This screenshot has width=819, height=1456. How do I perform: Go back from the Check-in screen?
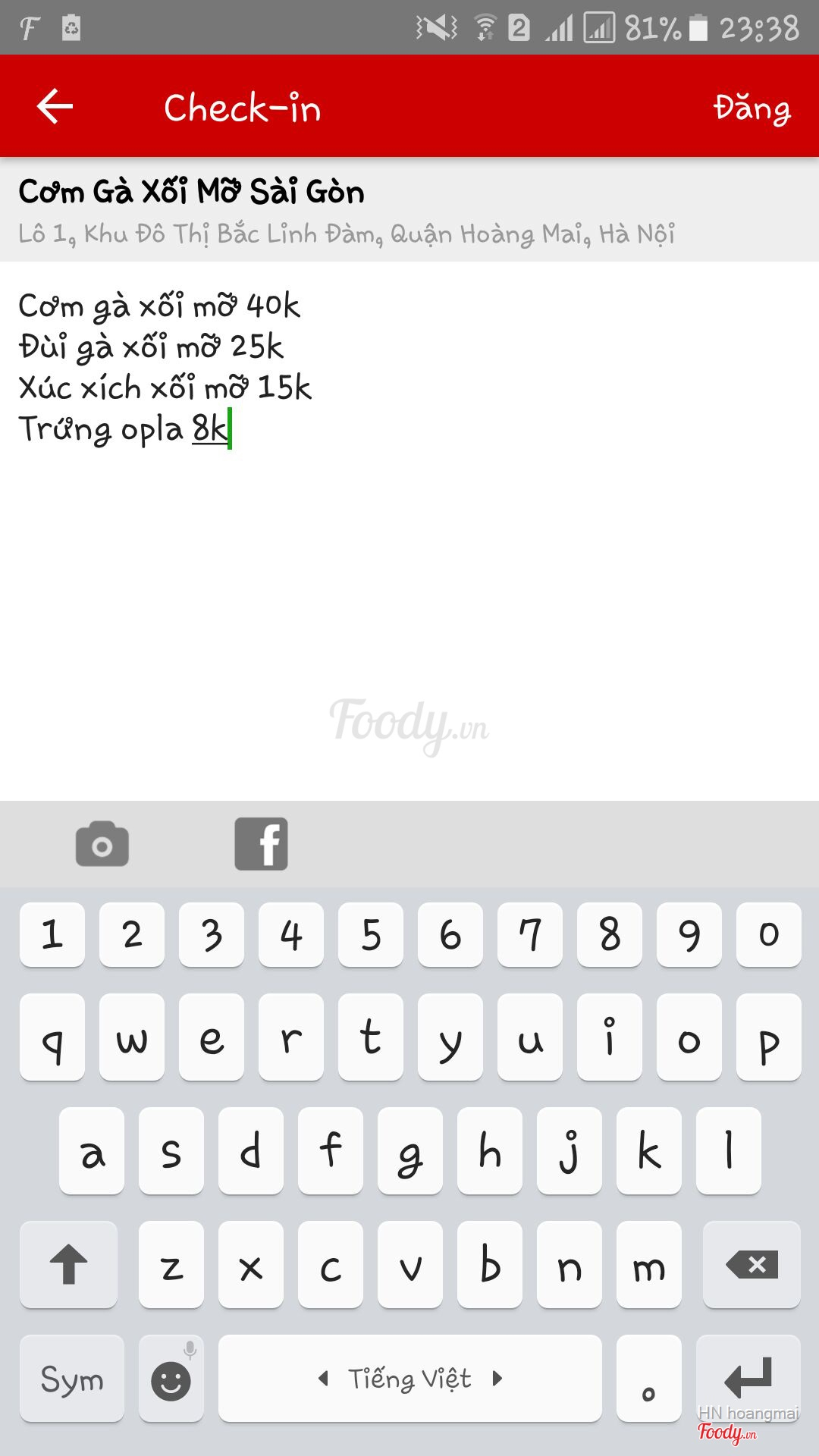click(55, 106)
